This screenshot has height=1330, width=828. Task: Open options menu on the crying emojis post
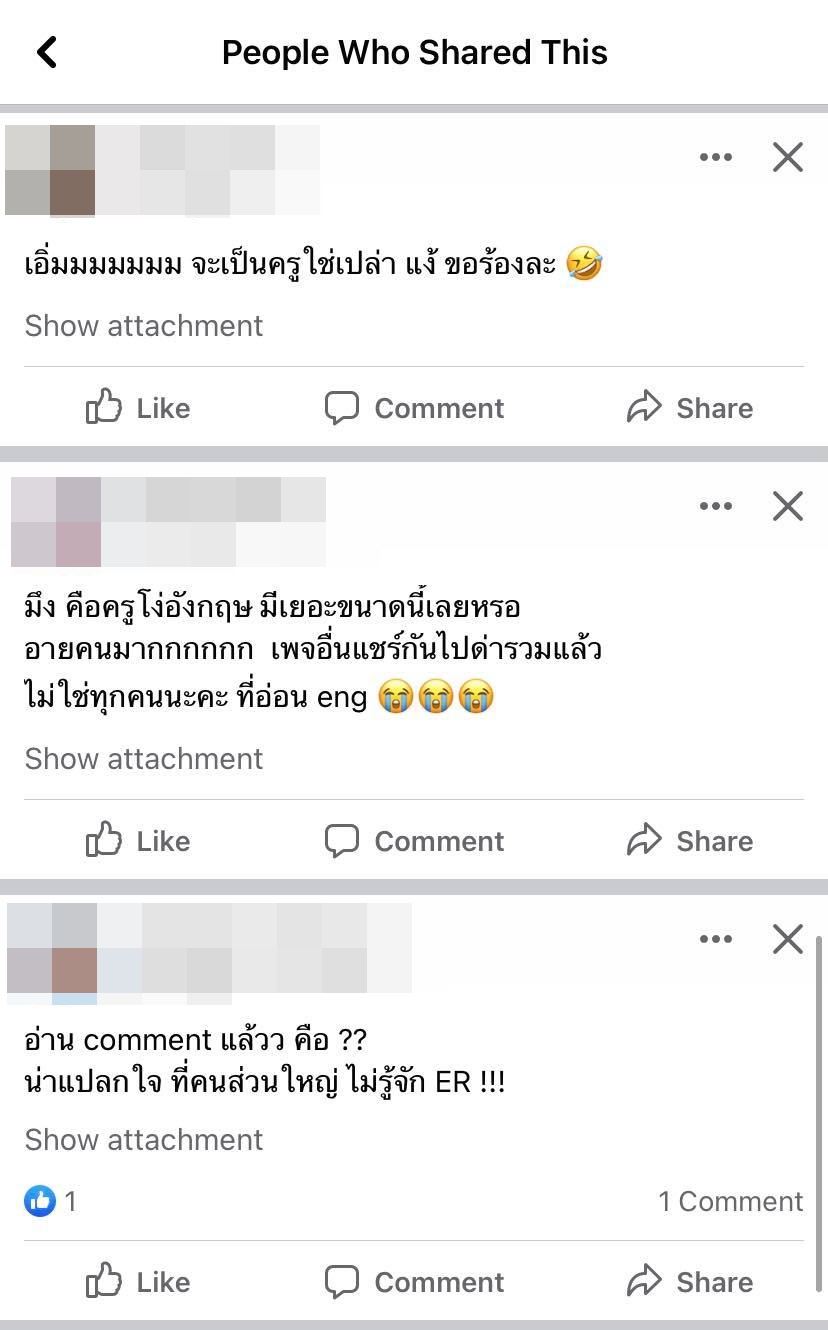(715, 506)
